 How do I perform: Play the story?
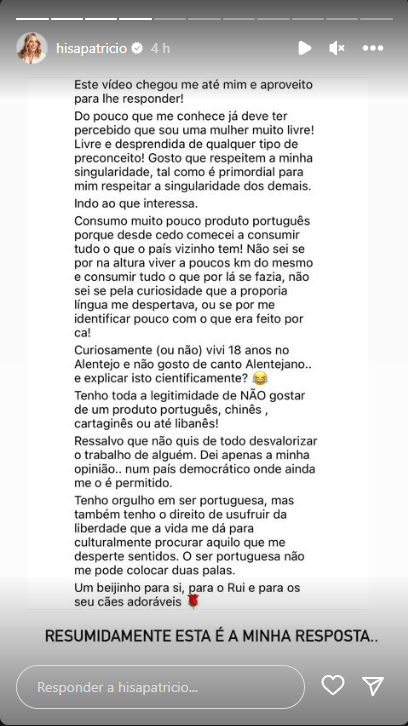[x=304, y=48]
